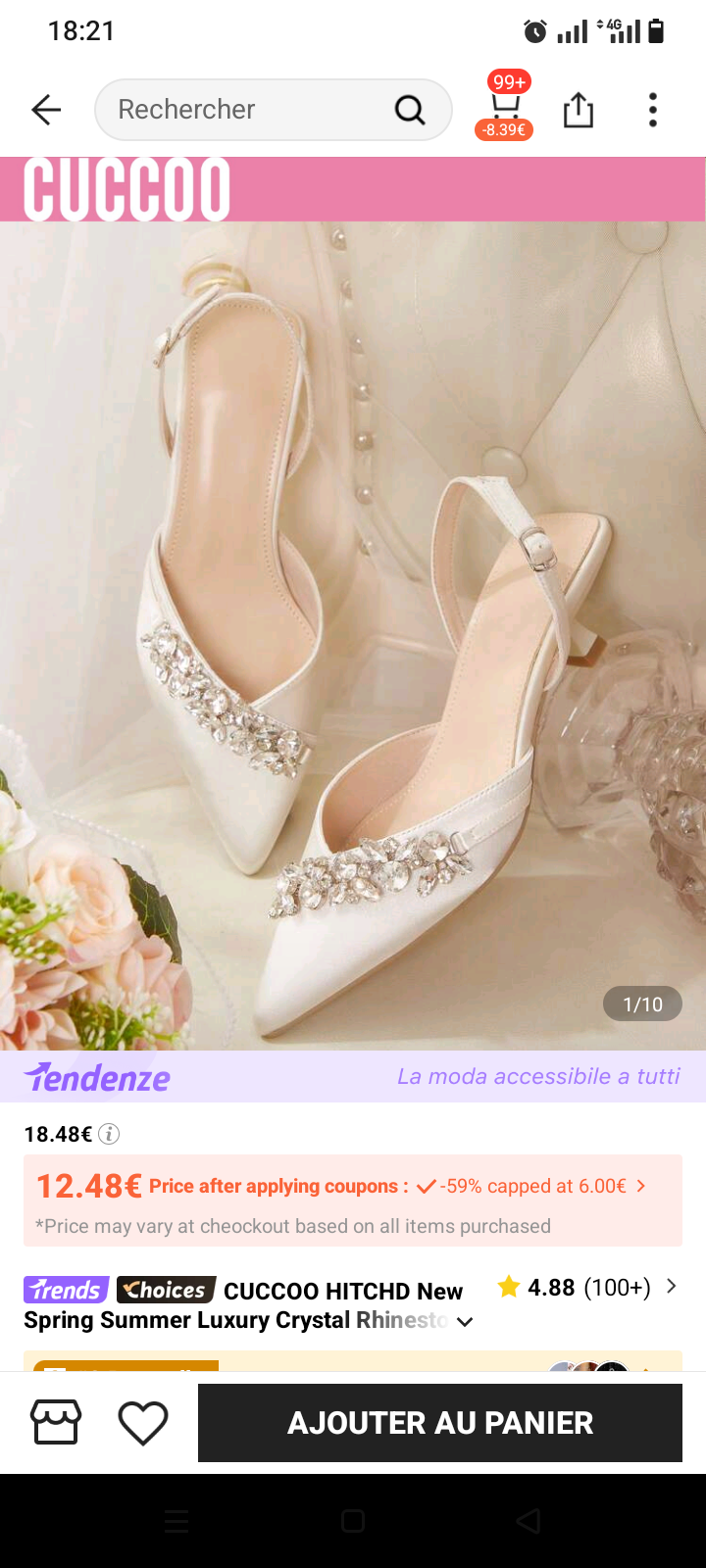Tap the system home button
Image resolution: width=706 pixels, height=1568 pixels.
click(353, 1521)
